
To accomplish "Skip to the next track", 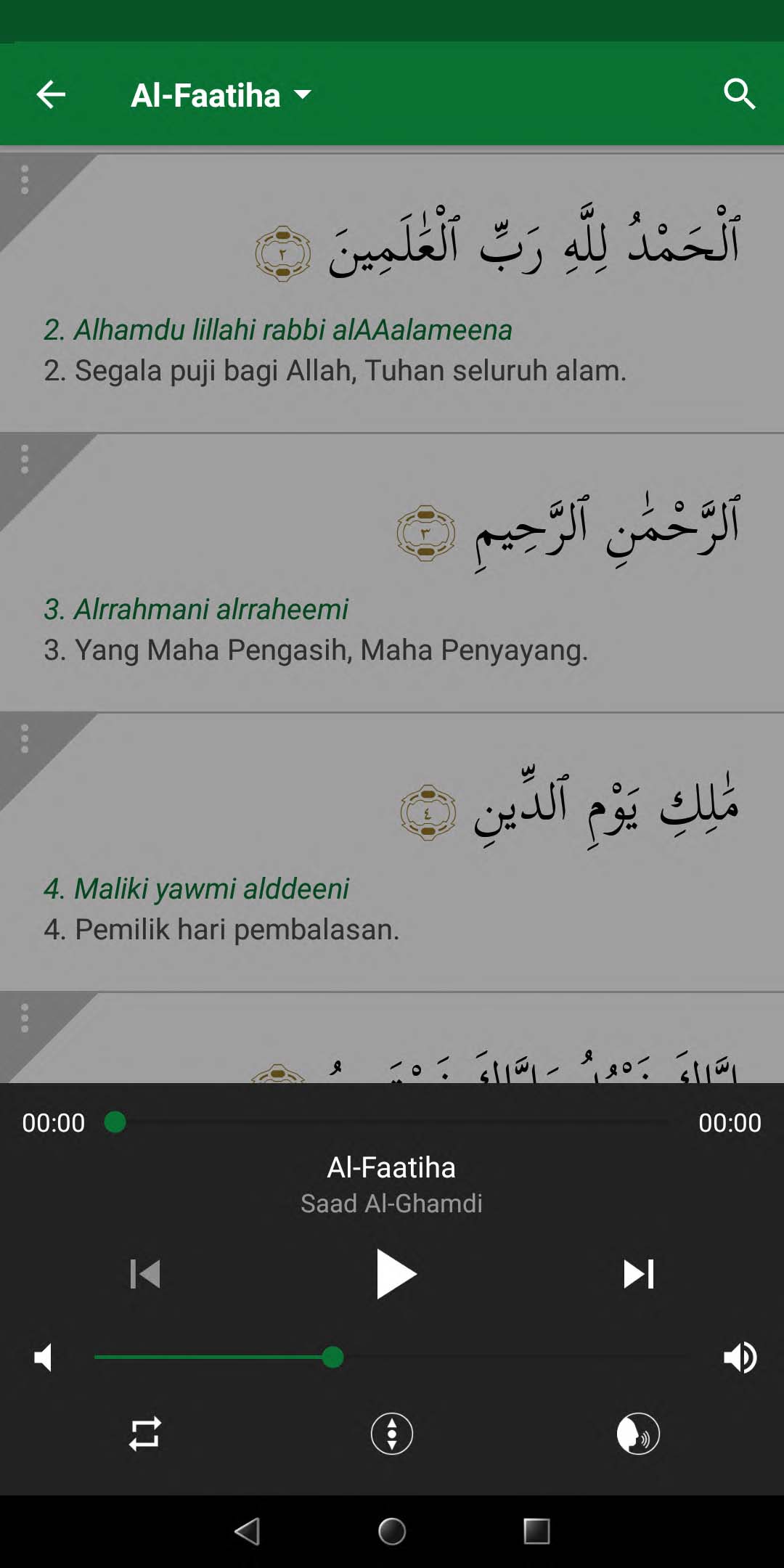I will 639,1274.
